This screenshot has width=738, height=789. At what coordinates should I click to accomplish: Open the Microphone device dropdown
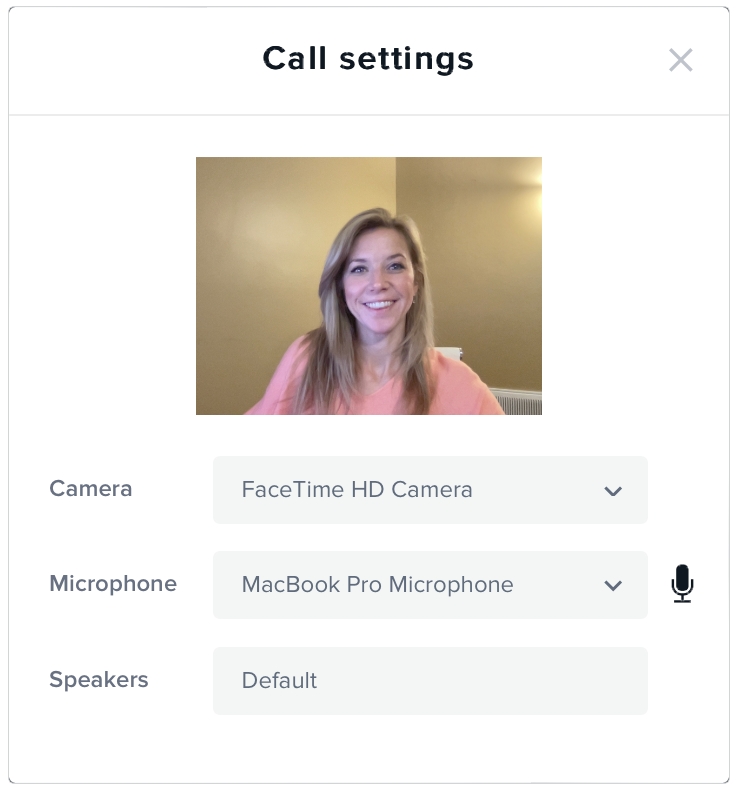coord(430,585)
